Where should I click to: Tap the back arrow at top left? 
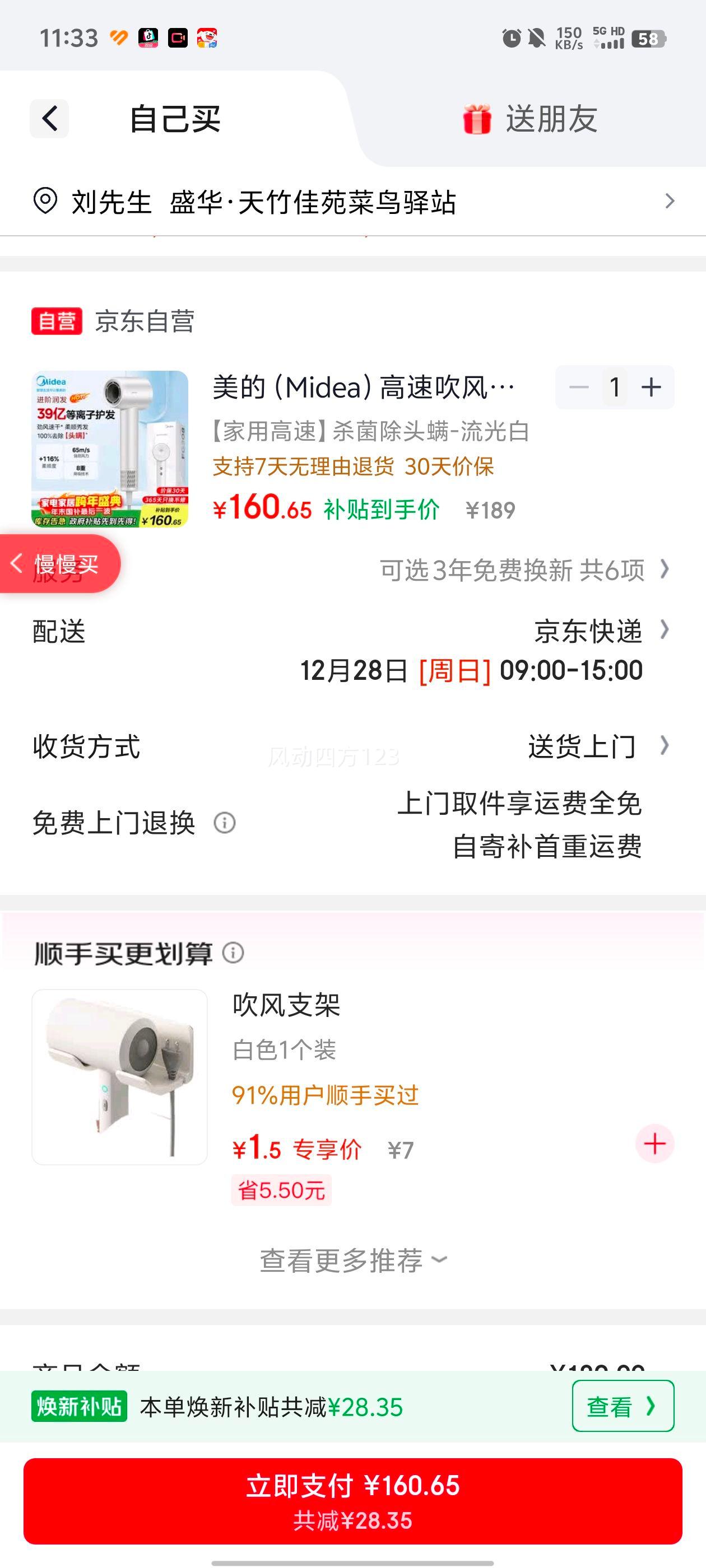(x=49, y=118)
